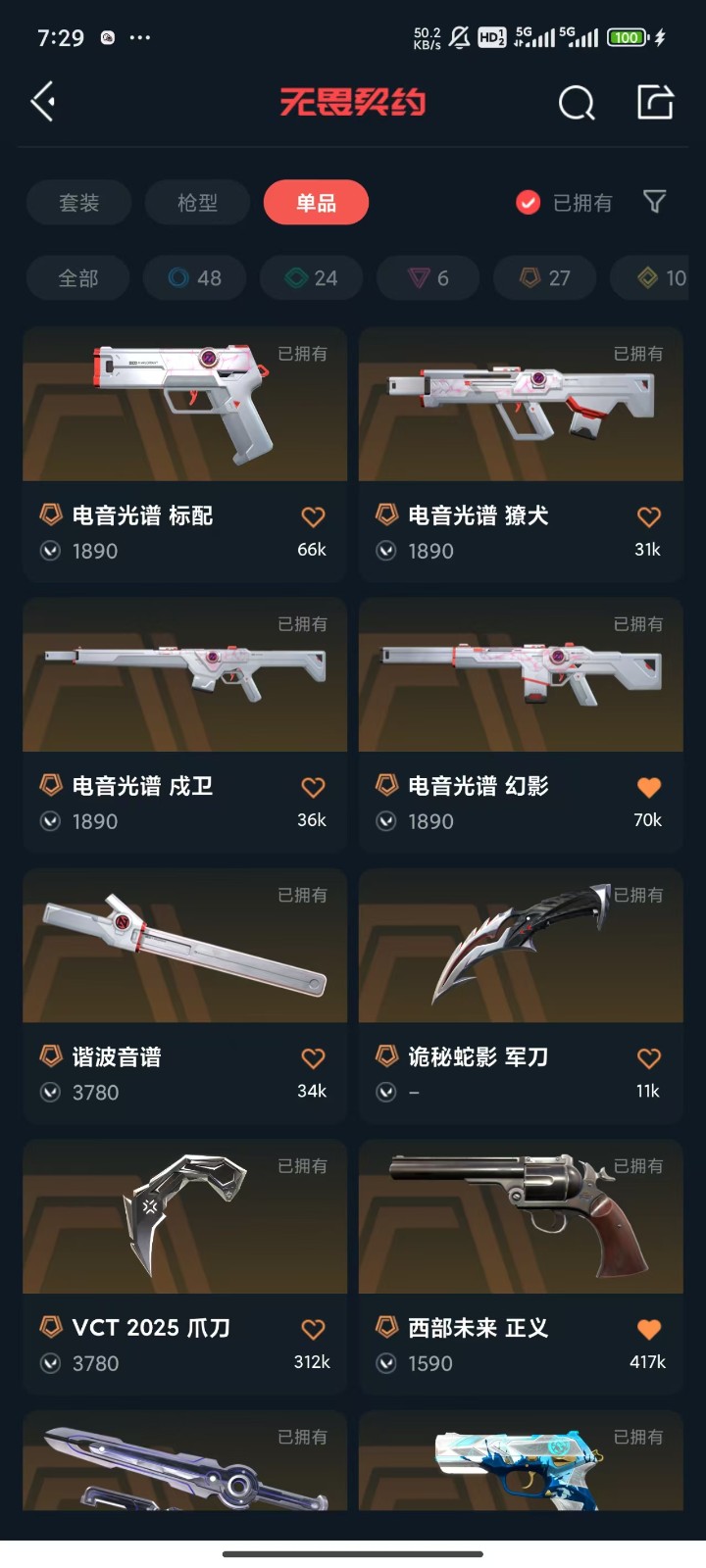Open the 谐波音谱 card

[184, 948]
